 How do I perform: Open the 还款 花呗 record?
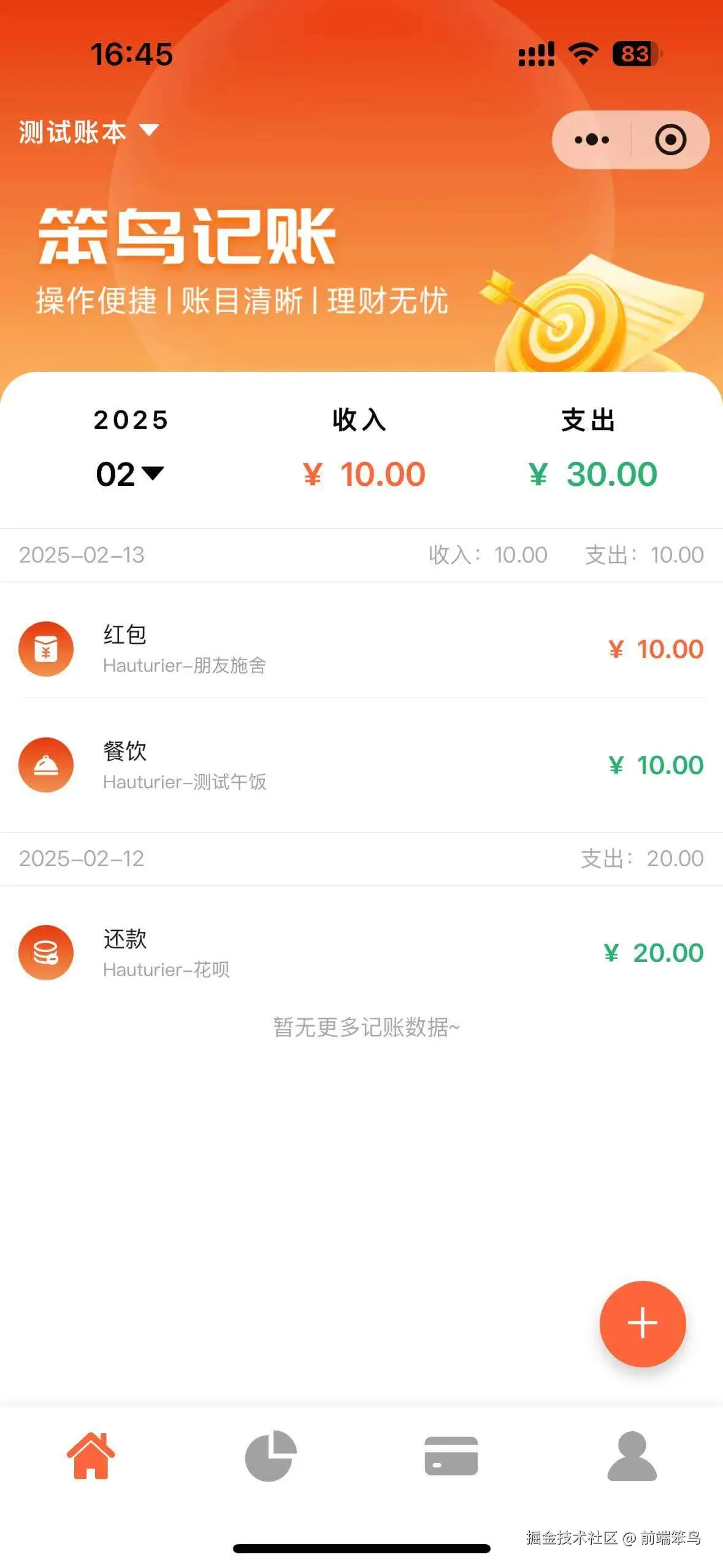[361, 953]
